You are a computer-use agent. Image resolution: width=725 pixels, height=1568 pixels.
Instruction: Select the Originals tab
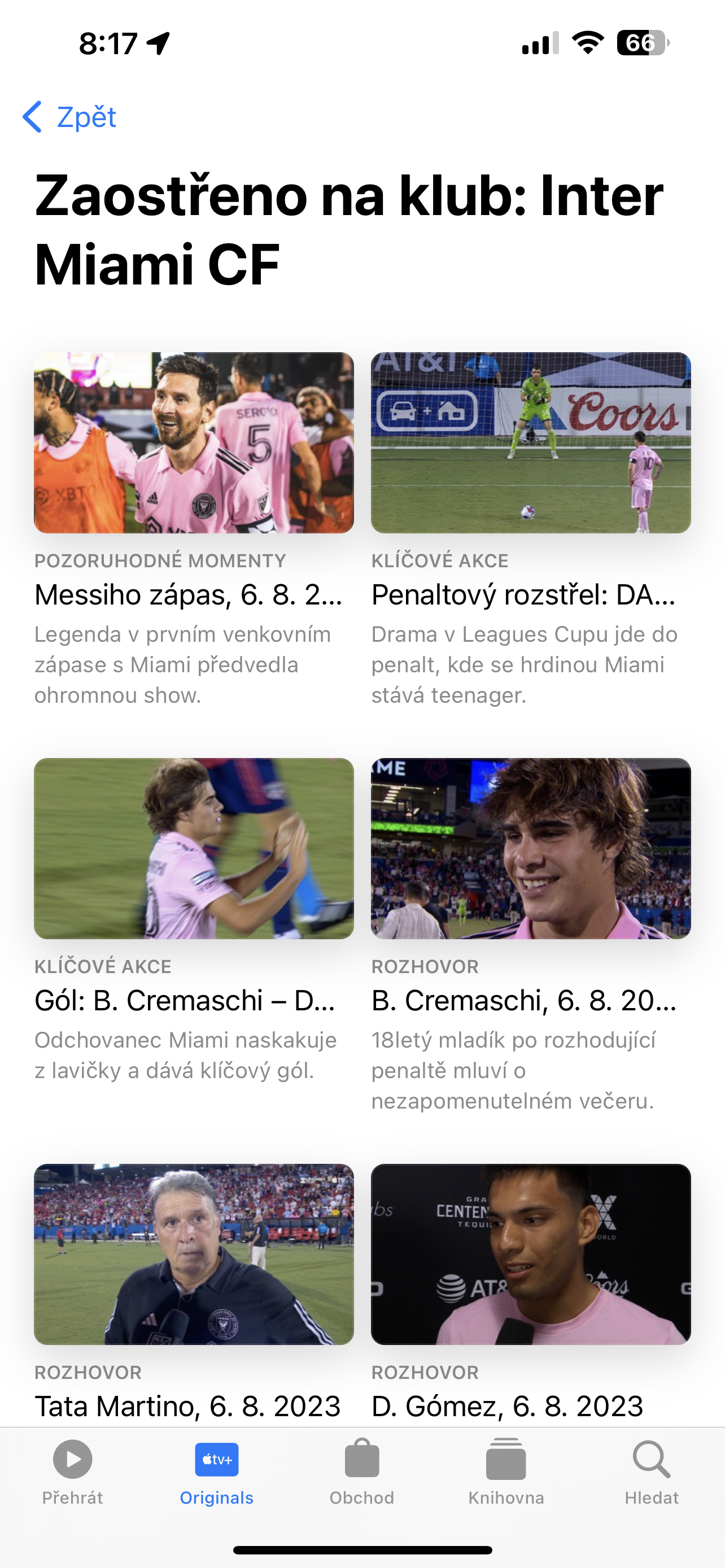tap(217, 1470)
